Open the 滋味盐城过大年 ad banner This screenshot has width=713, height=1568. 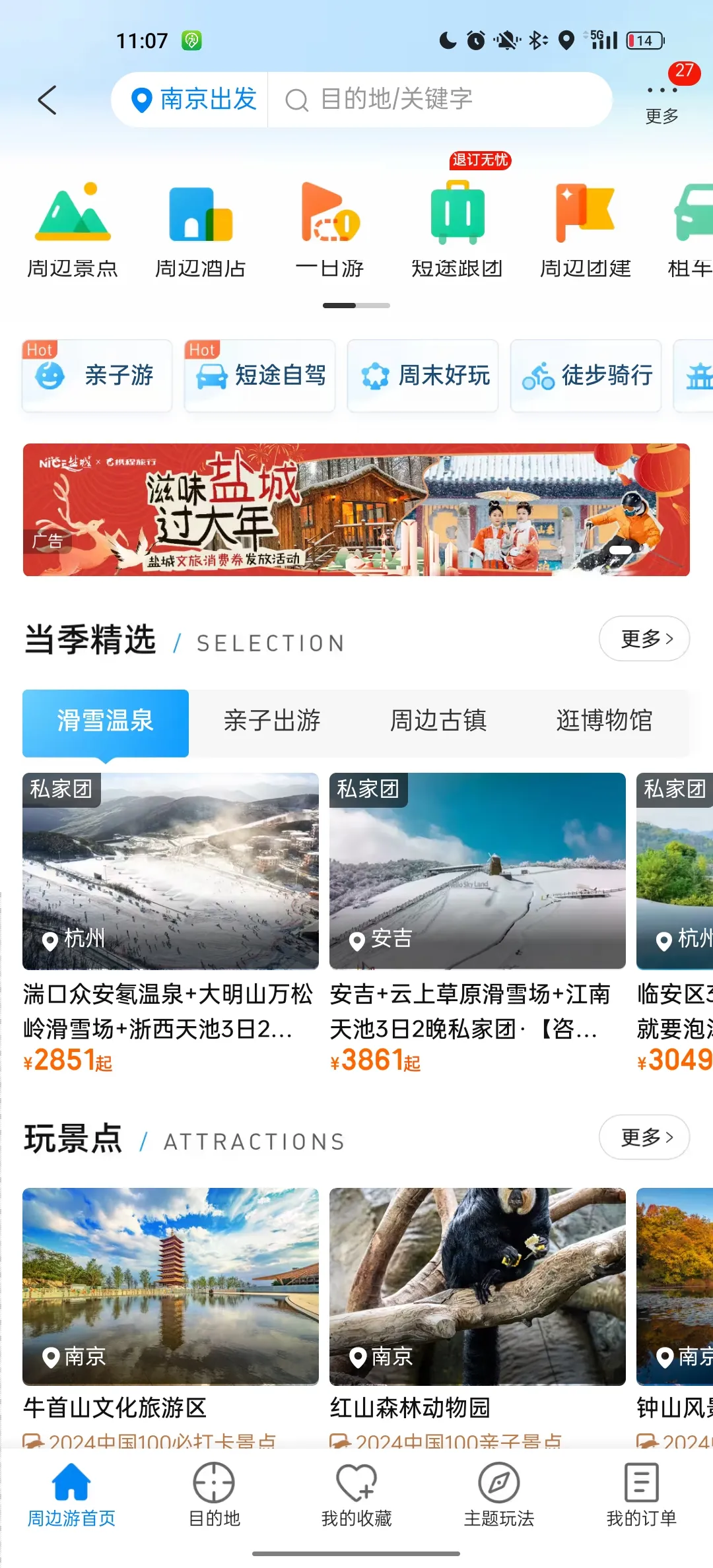[x=356, y=509]
